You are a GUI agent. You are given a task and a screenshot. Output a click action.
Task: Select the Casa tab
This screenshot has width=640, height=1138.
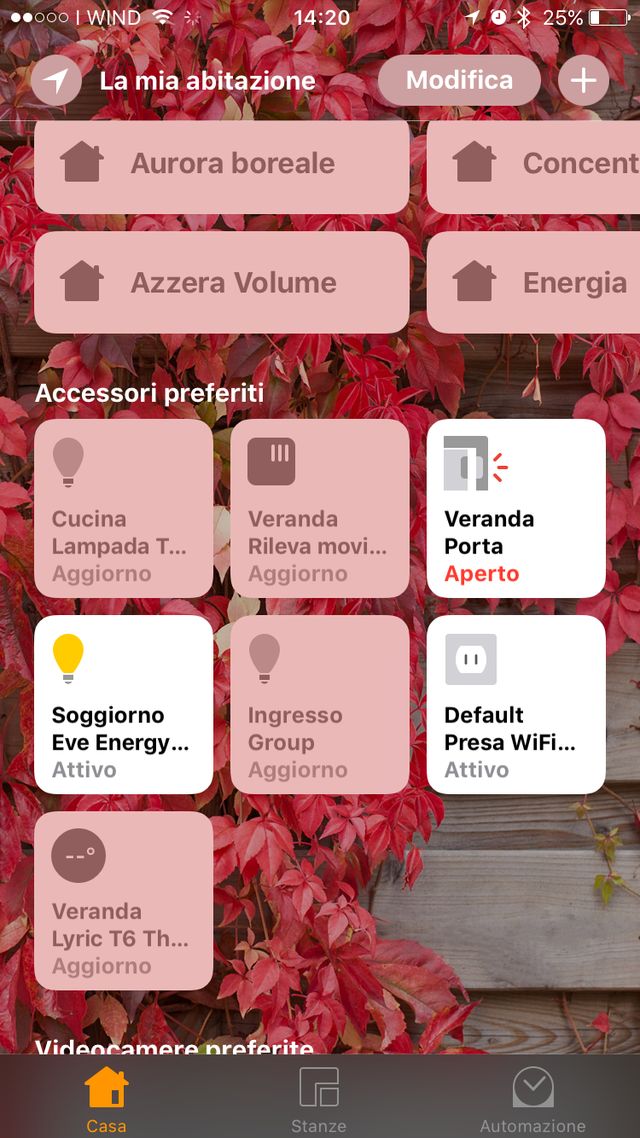106,1100
